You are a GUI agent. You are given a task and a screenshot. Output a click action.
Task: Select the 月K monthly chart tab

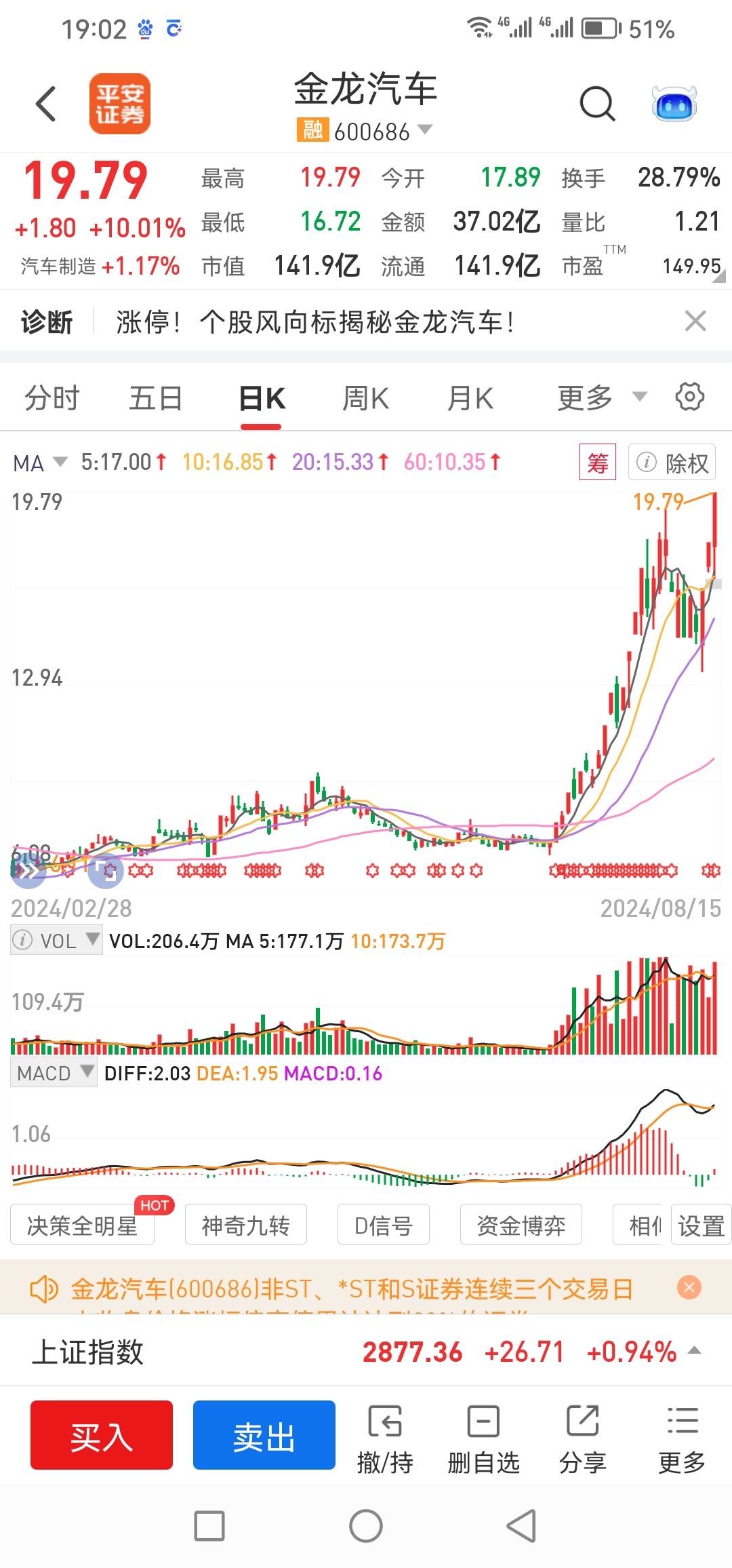[470, 398]
